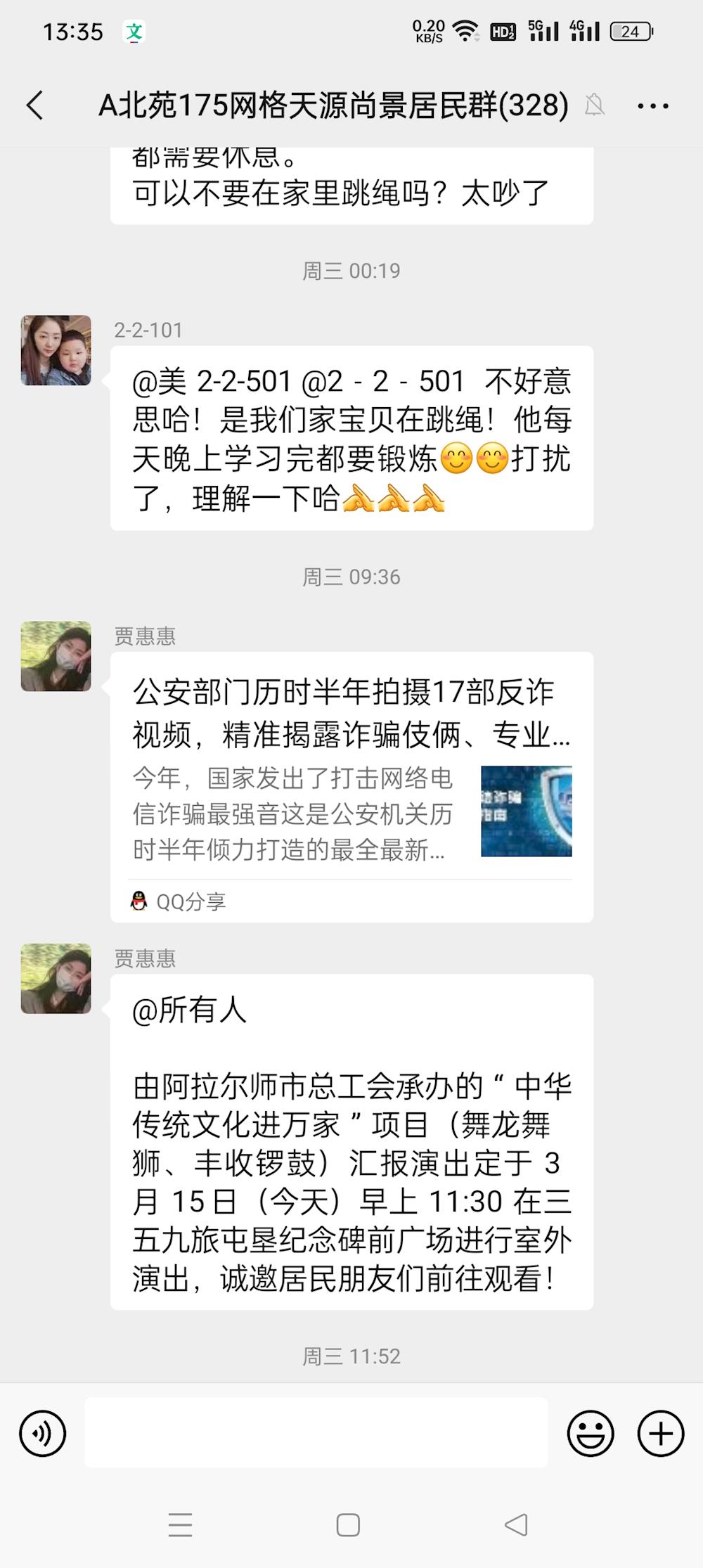Open the profile of sender 2-2-101
703x1568 pixels.
tap(56, 350)
